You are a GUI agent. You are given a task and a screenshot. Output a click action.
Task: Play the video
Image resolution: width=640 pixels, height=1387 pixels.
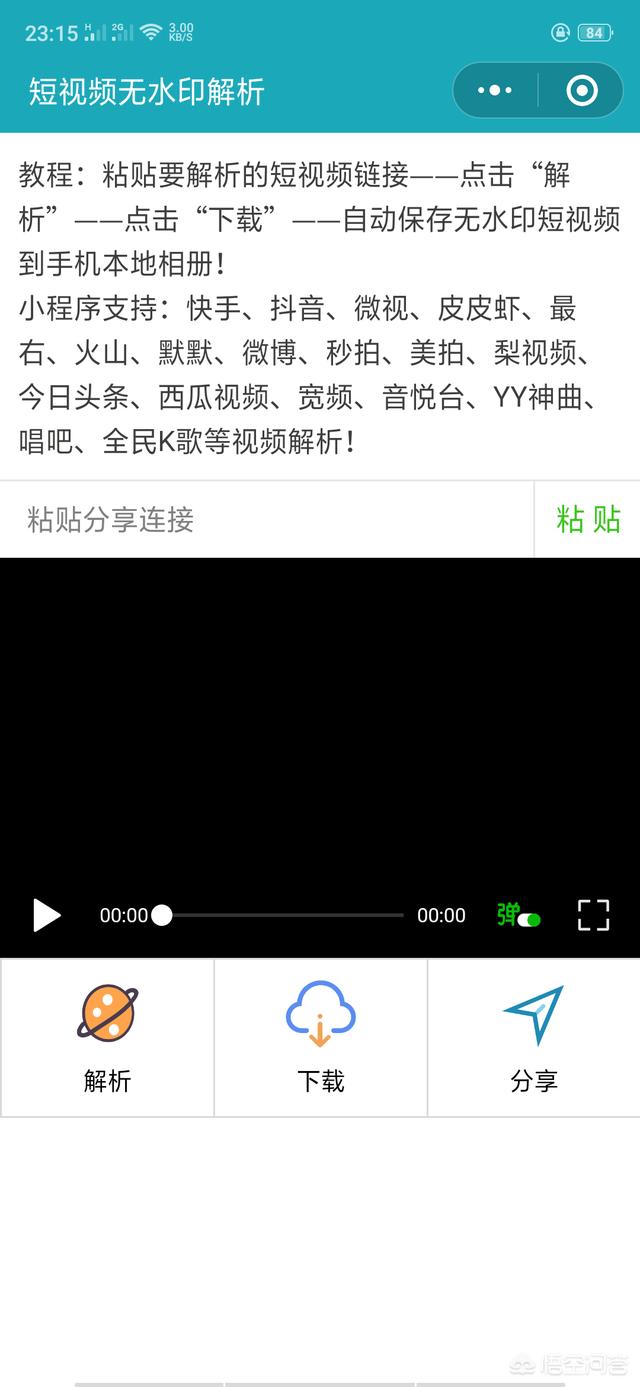tap(46, 915)
